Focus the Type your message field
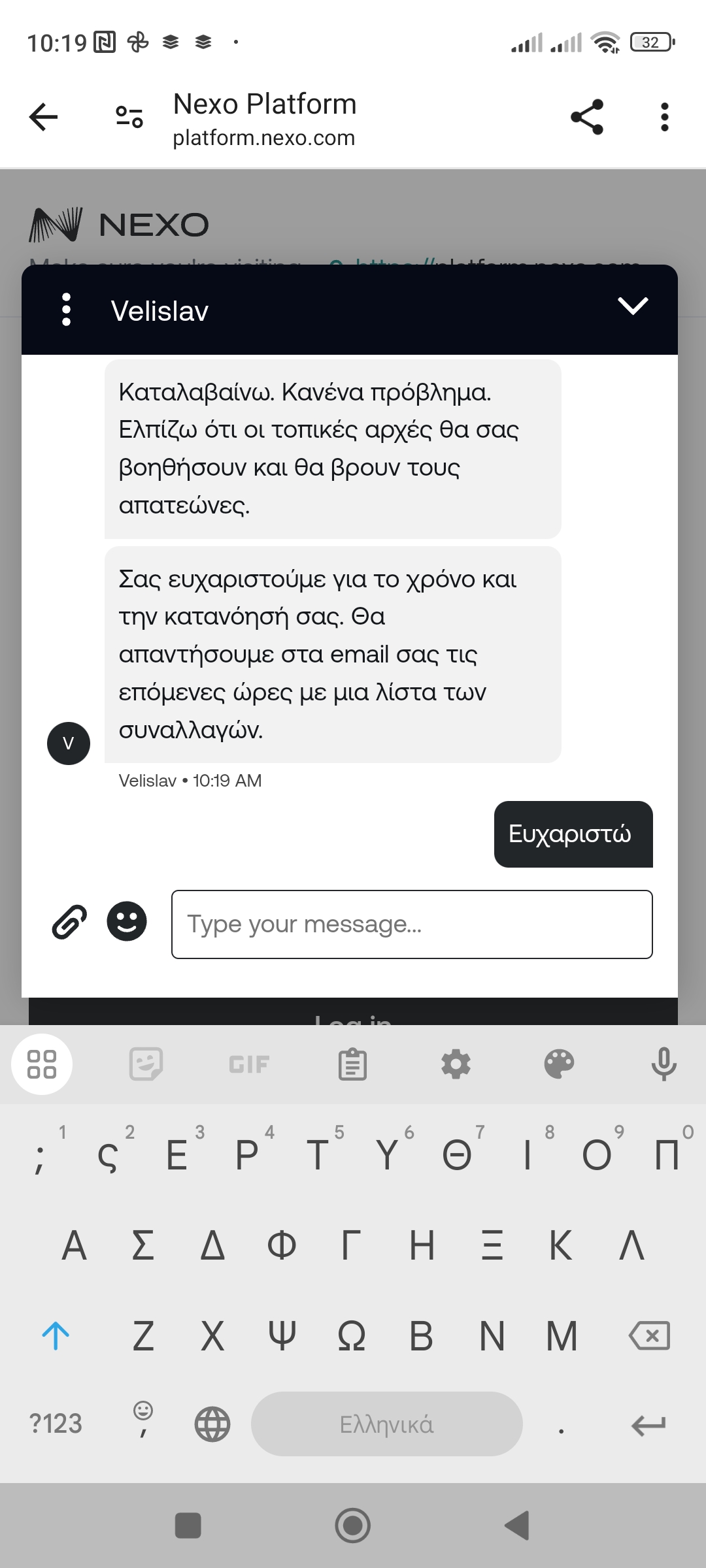Viewport: 706px width, 1568px height. pos(412,924)
